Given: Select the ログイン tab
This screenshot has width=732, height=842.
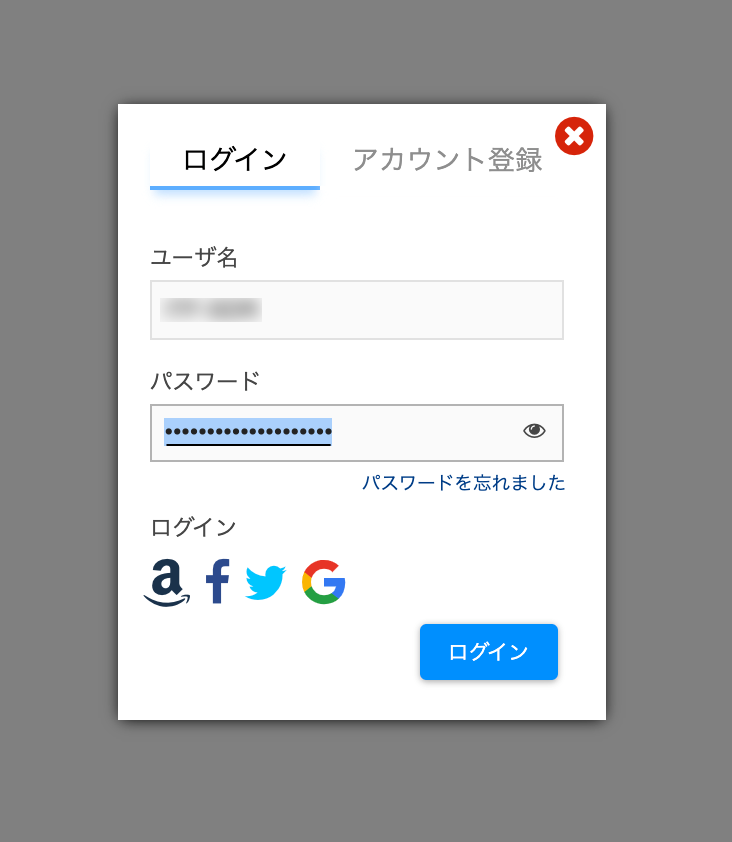Looking at the screenshot, I should (x=235, y=160).
